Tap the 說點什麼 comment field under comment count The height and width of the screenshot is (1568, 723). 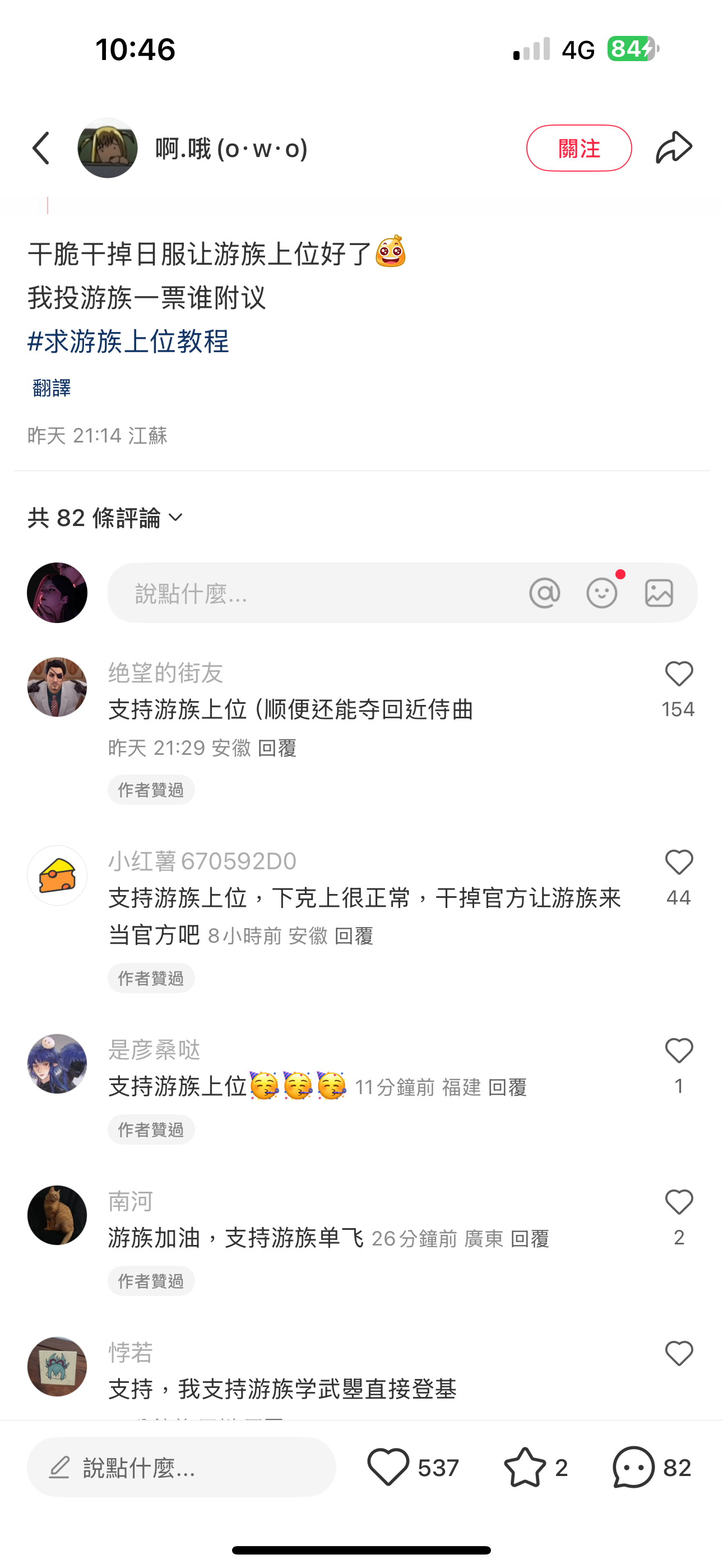point(317,593)
